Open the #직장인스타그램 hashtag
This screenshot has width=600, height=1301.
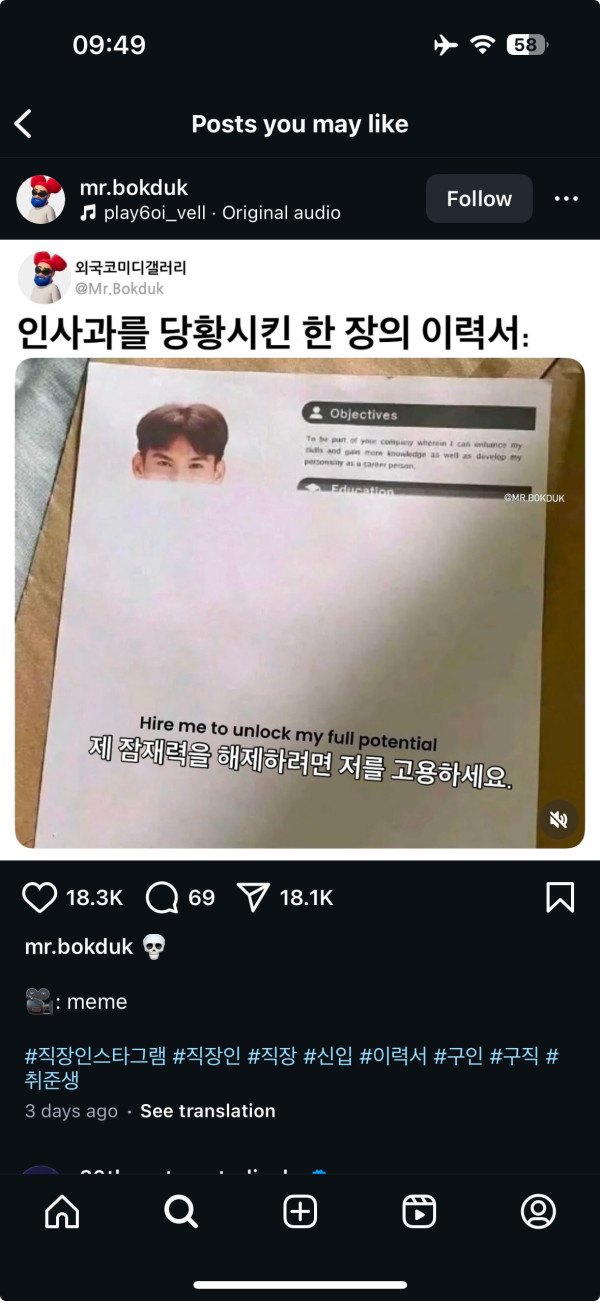click(95, 1056)
